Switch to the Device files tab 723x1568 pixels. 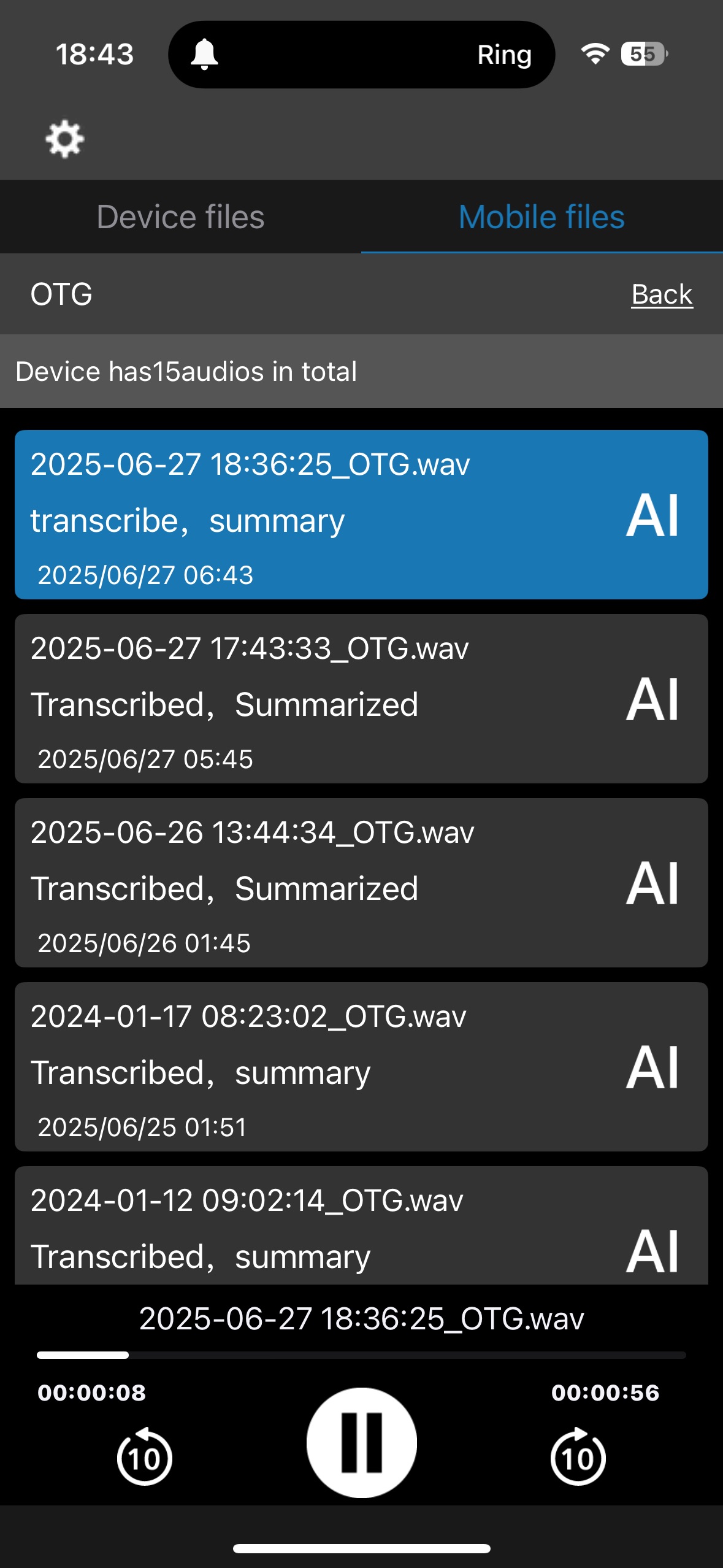pos(181,217)
